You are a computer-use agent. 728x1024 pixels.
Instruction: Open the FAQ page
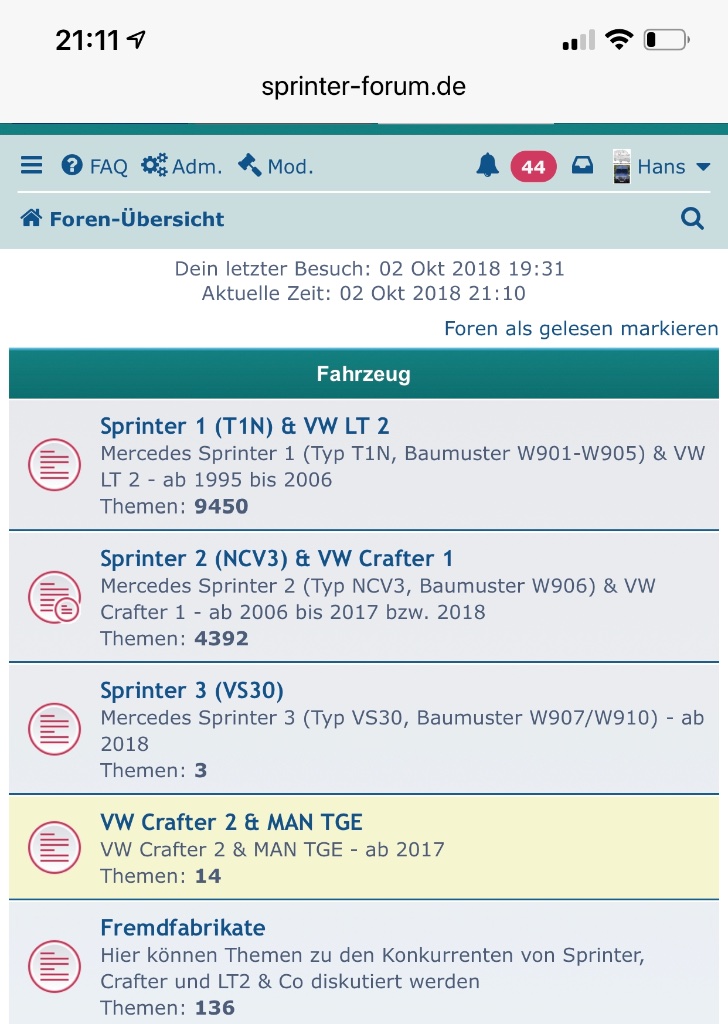pyautogui.click(x=95, y=166)
